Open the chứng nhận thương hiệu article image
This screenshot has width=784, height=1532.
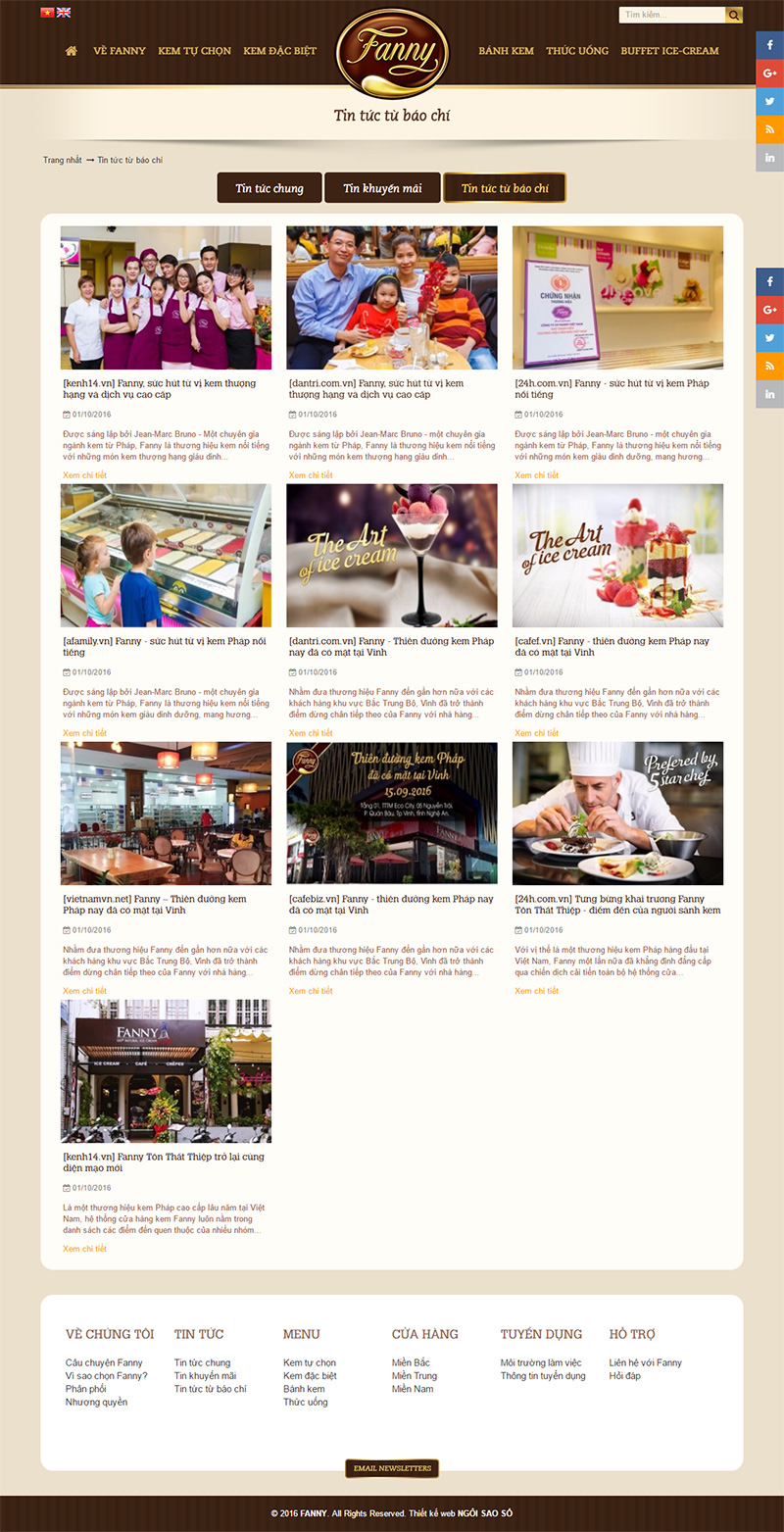[617, 297]
